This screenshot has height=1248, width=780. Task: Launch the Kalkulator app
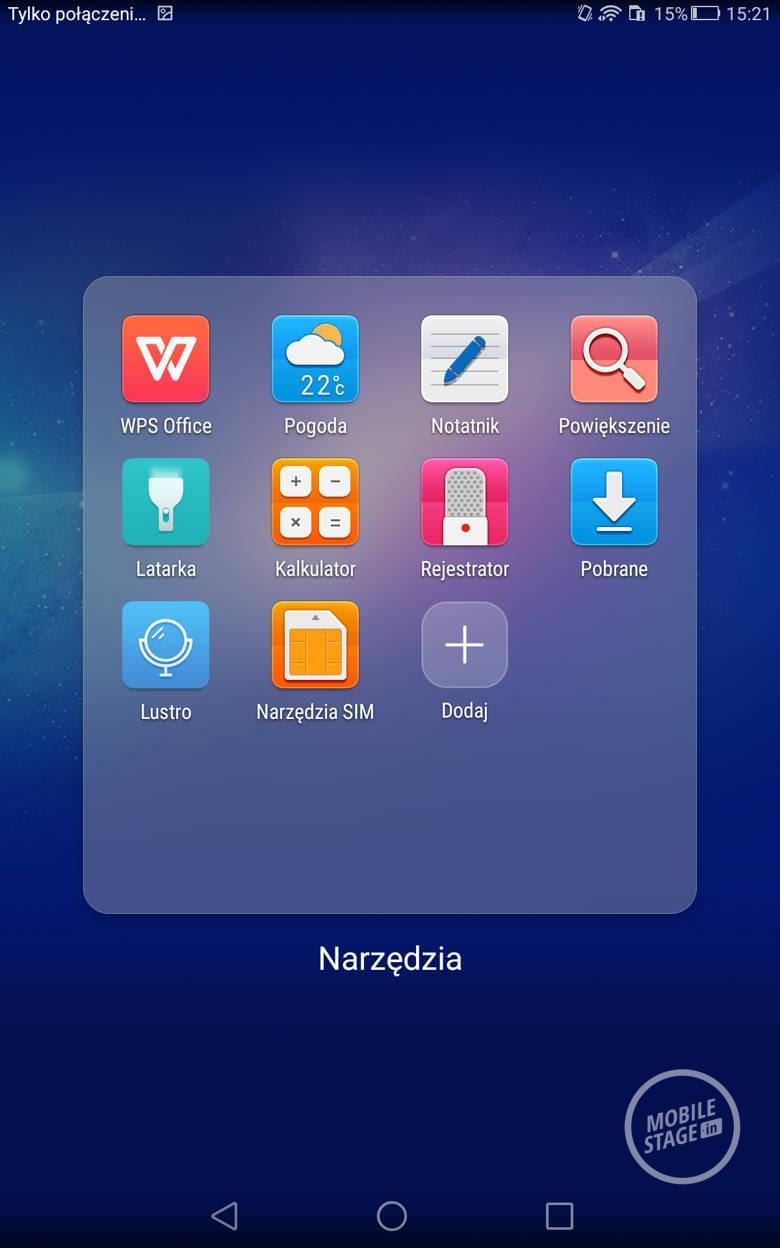point(315,502)
